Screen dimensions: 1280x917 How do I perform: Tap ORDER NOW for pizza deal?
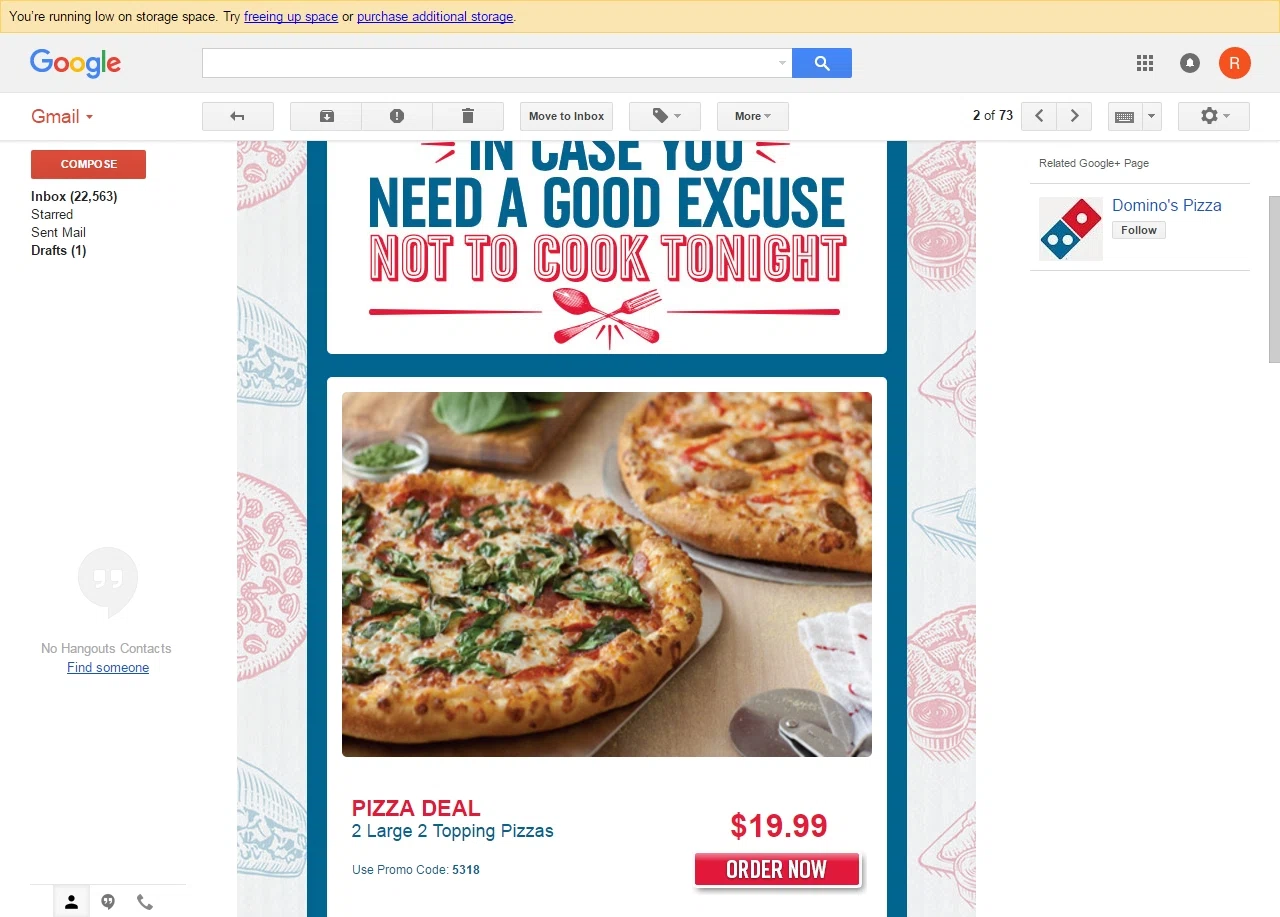pos(776,869)
